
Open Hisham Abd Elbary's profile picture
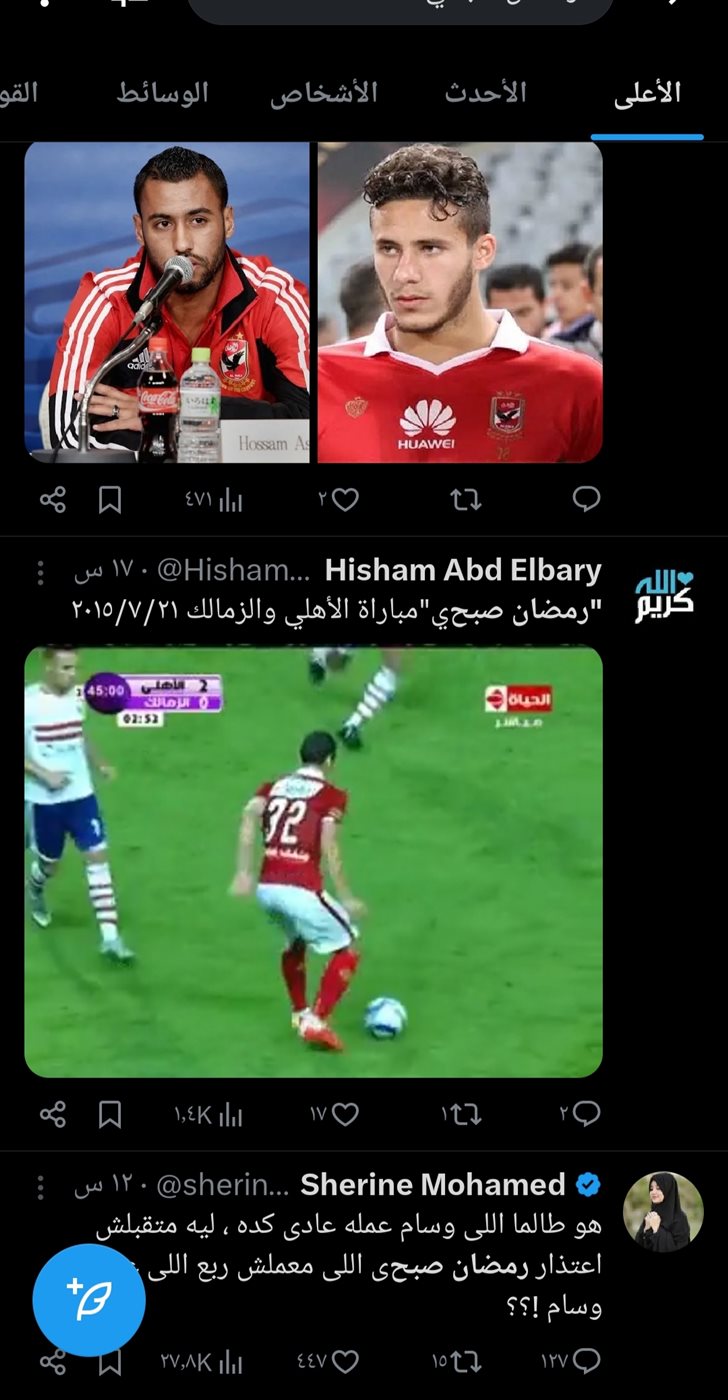pos(664,596)
